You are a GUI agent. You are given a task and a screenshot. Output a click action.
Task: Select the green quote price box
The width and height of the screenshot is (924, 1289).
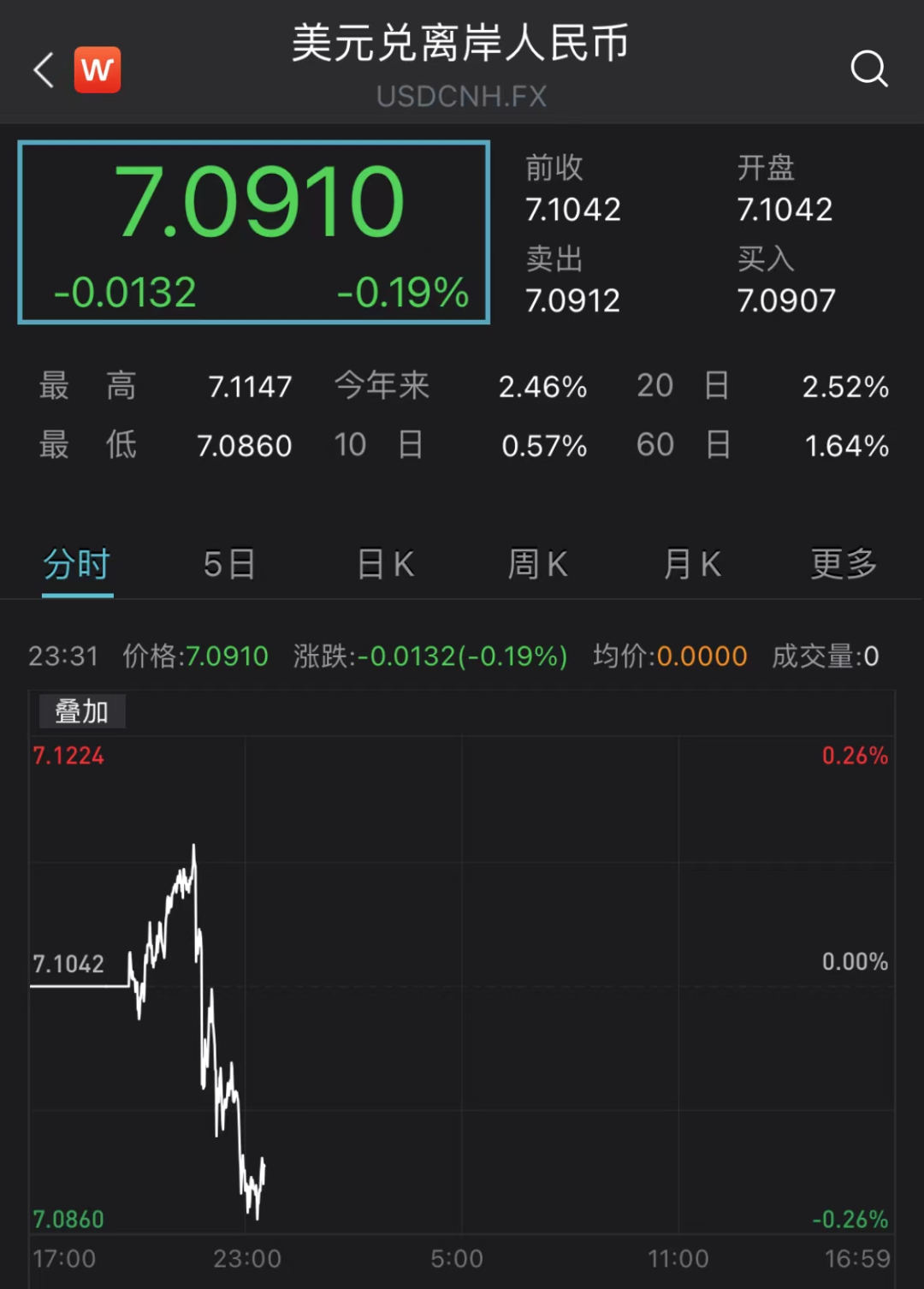pyautogui.click(x=252, y=231)
